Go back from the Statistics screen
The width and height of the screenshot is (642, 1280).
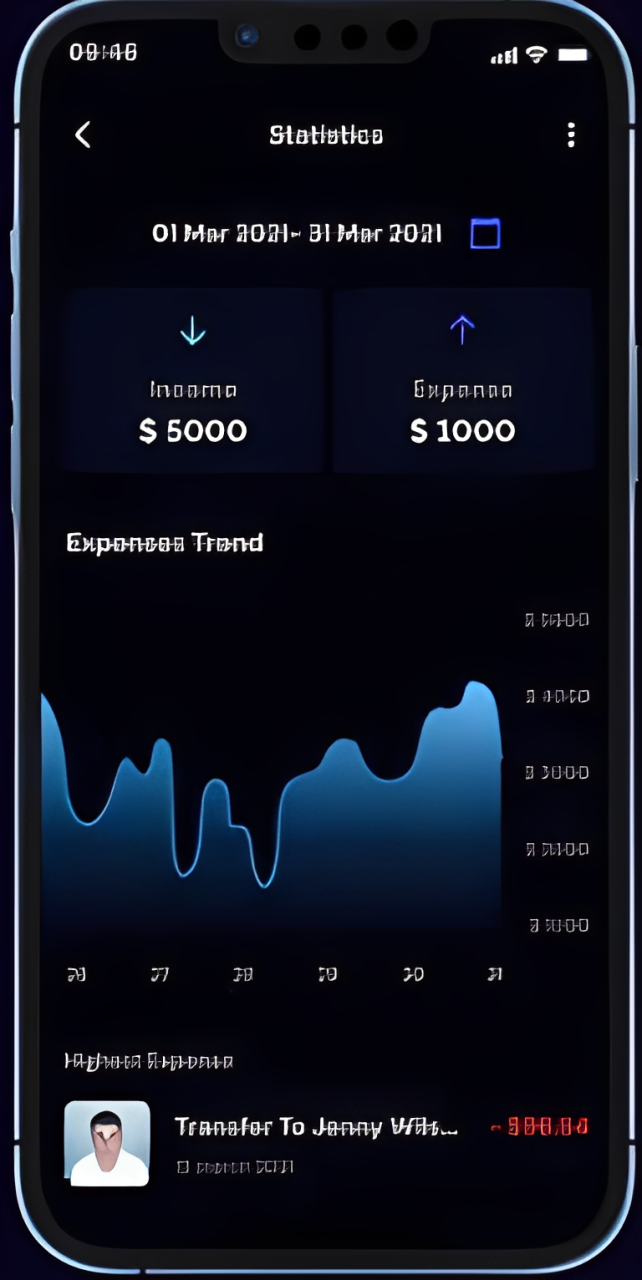pyautogui.click(x=83, y=135)
